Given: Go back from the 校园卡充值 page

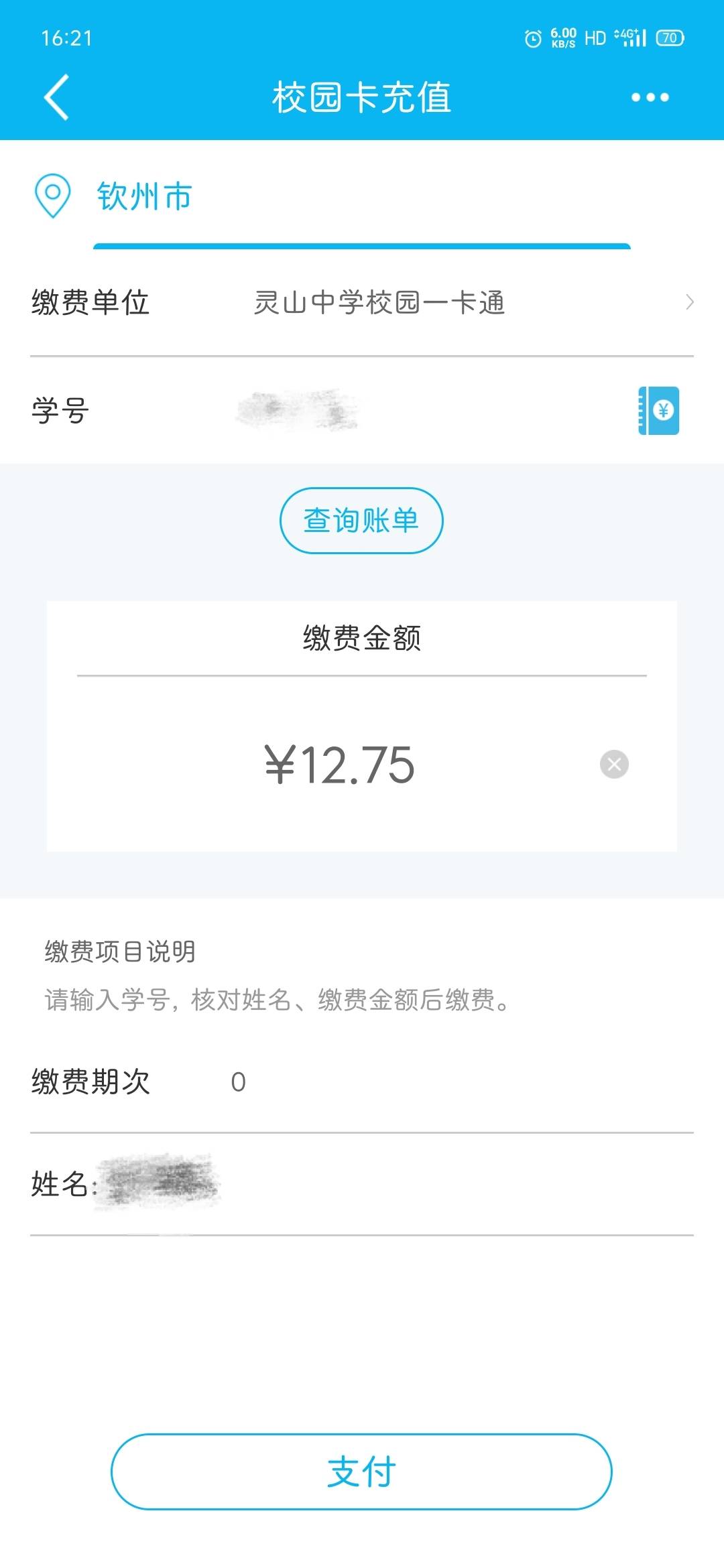Looking at the screenshot, I should tap(57, 97).
